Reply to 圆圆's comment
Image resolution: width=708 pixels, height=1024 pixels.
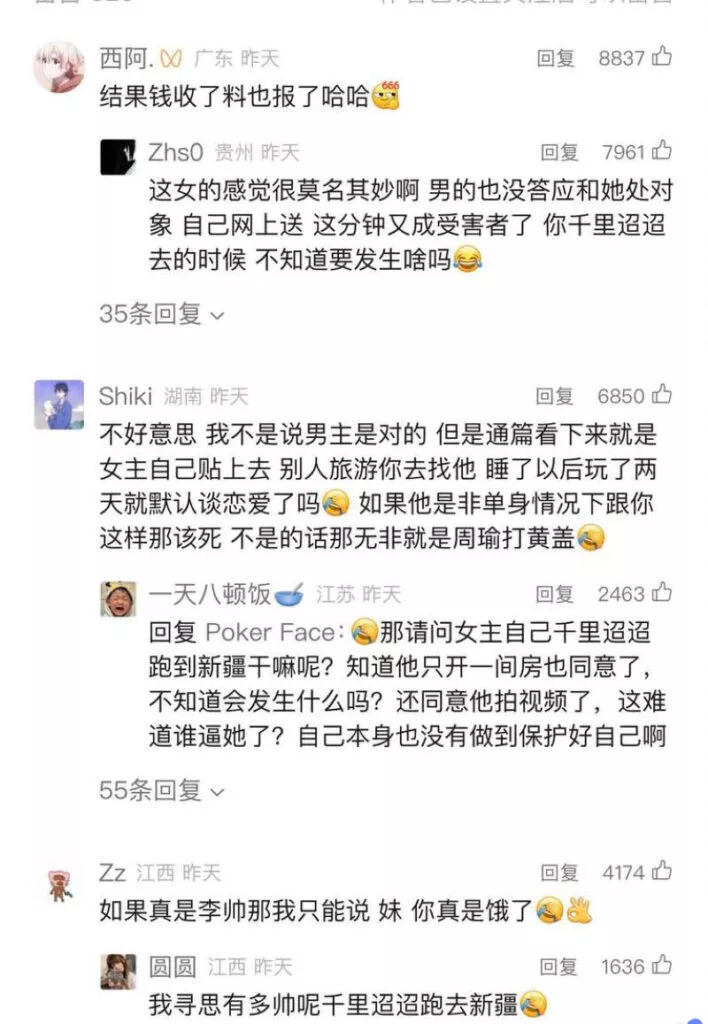point(560,967)
